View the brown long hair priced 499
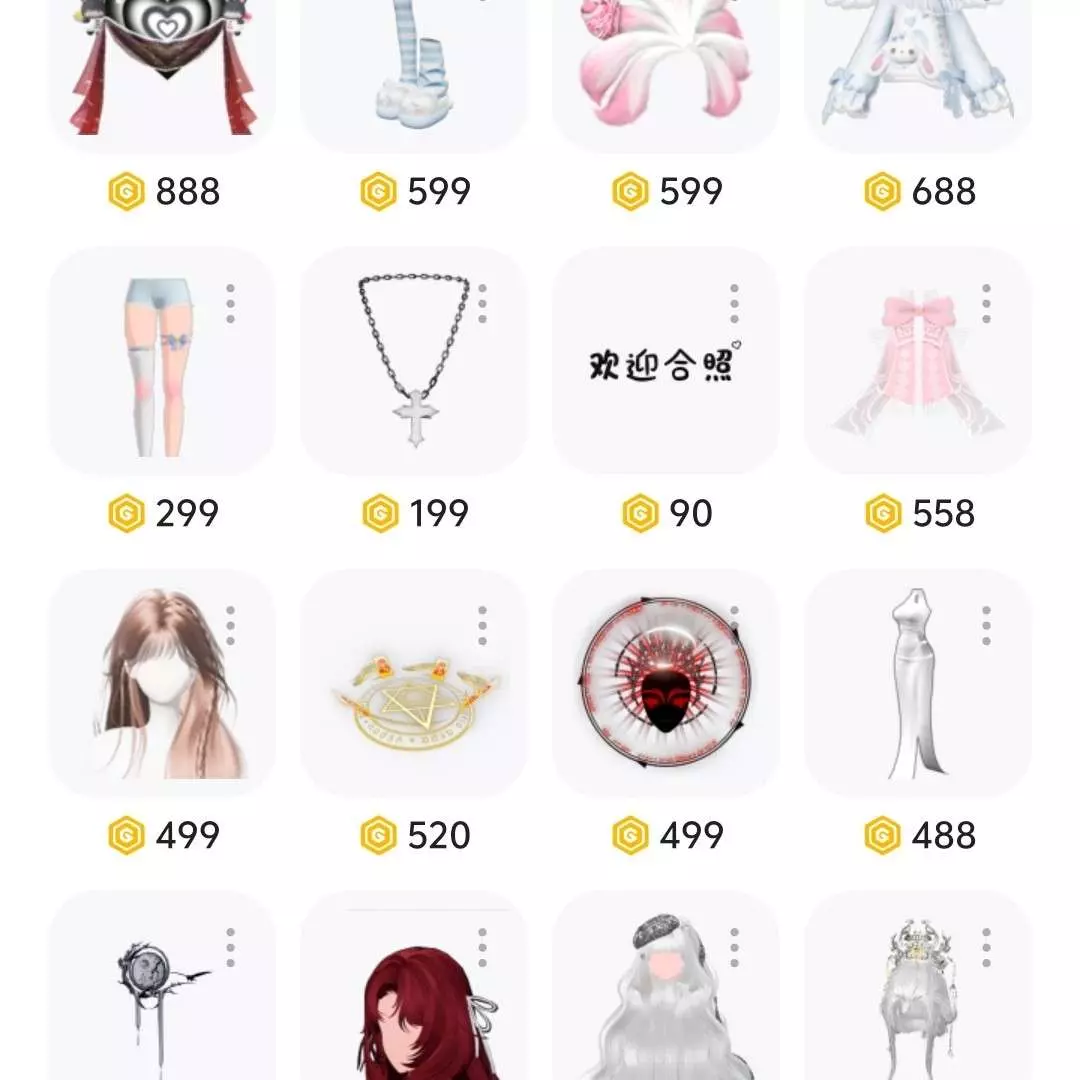 click(161, 685)
